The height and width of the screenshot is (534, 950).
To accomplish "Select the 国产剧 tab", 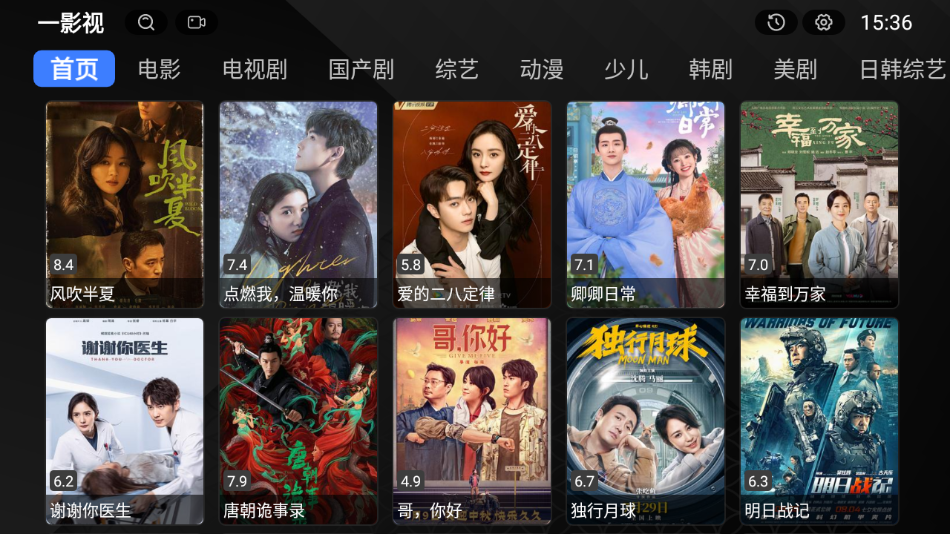I will pyautogui.click(x=361, y=69).
